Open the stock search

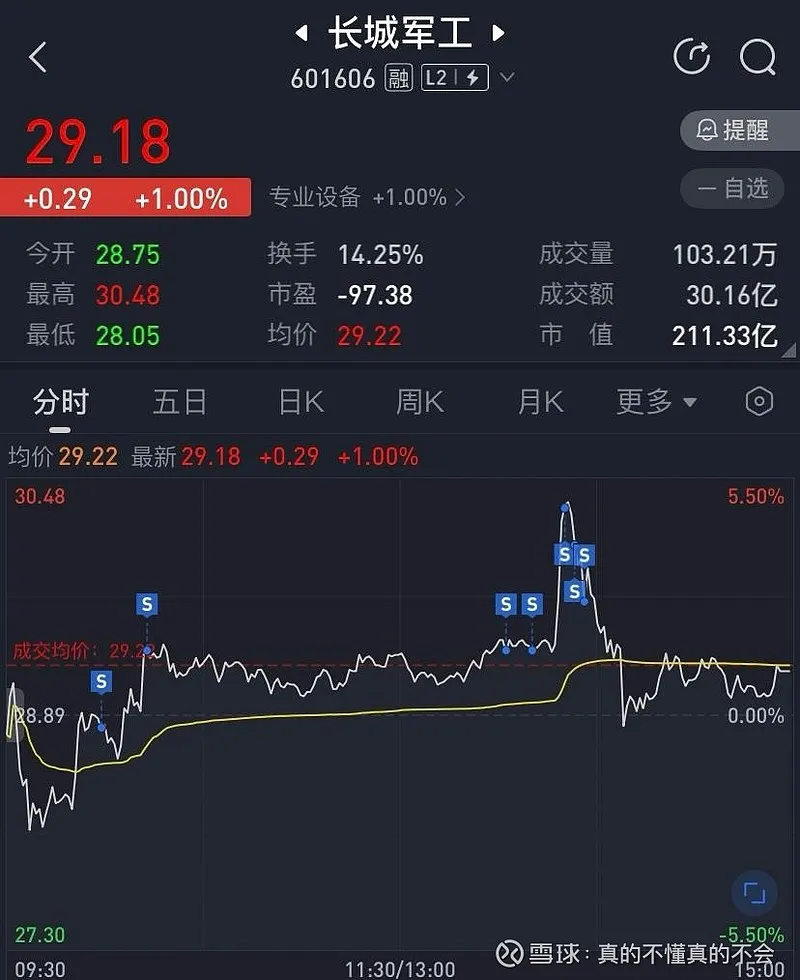coord(757,57)
